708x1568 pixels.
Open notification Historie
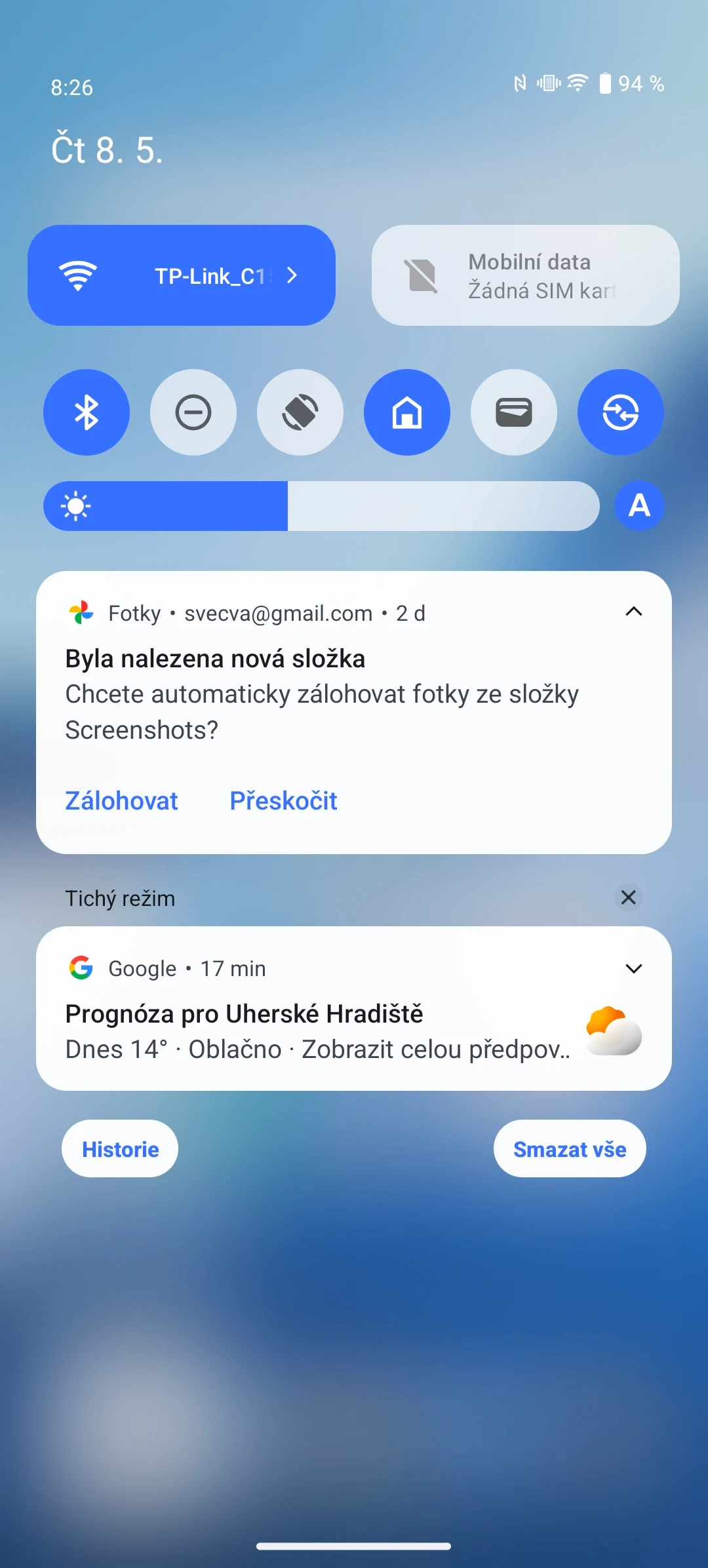pos(120,1148)
